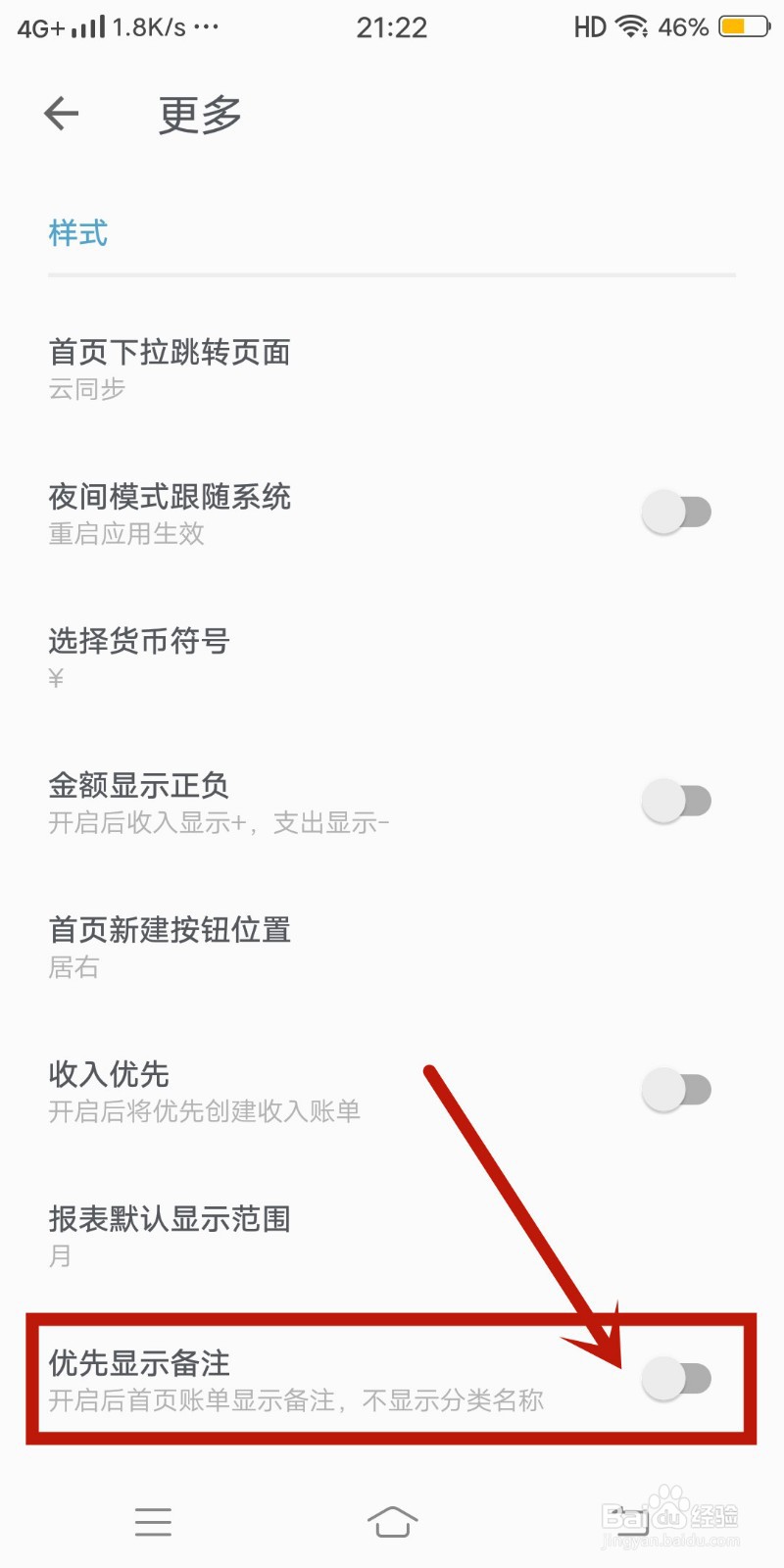Toggle the 收入优先 switch on

[676, 1089]
